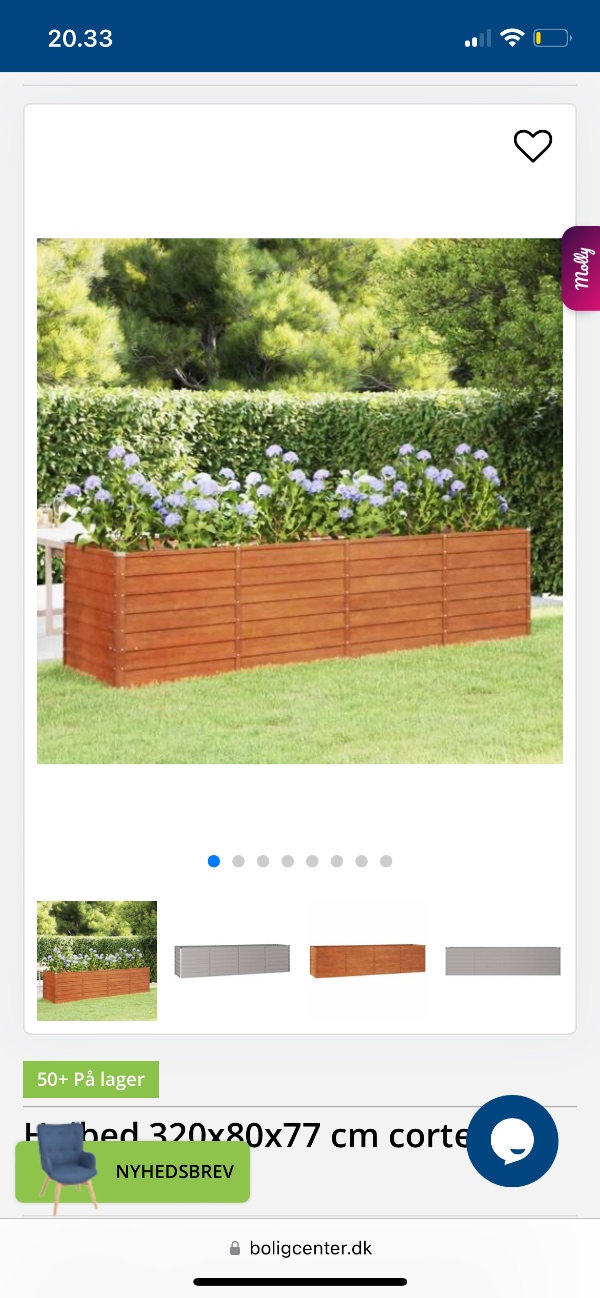Select the corten-colored bed thumbnail on white
The height and width of the screenshot is (1298, 600).
pyautogui.click(x=367, y=960)
